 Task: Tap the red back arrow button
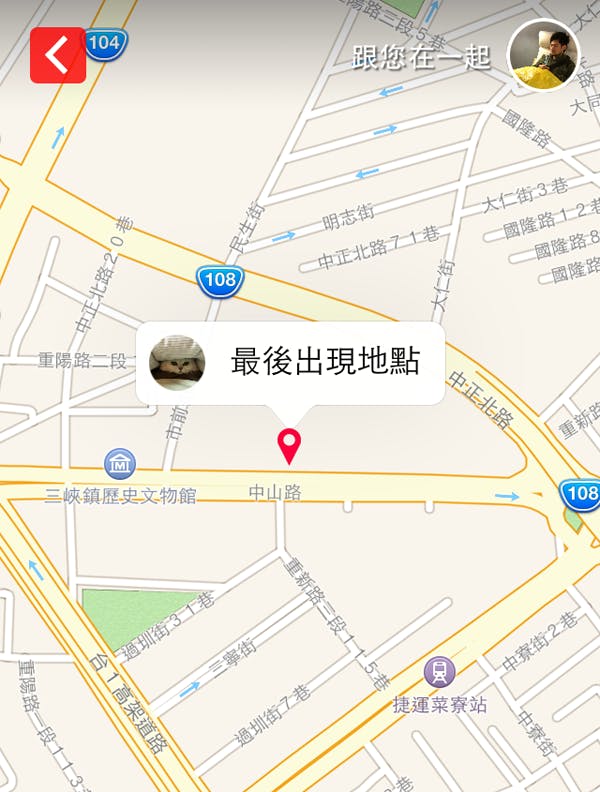pos(57,54)
